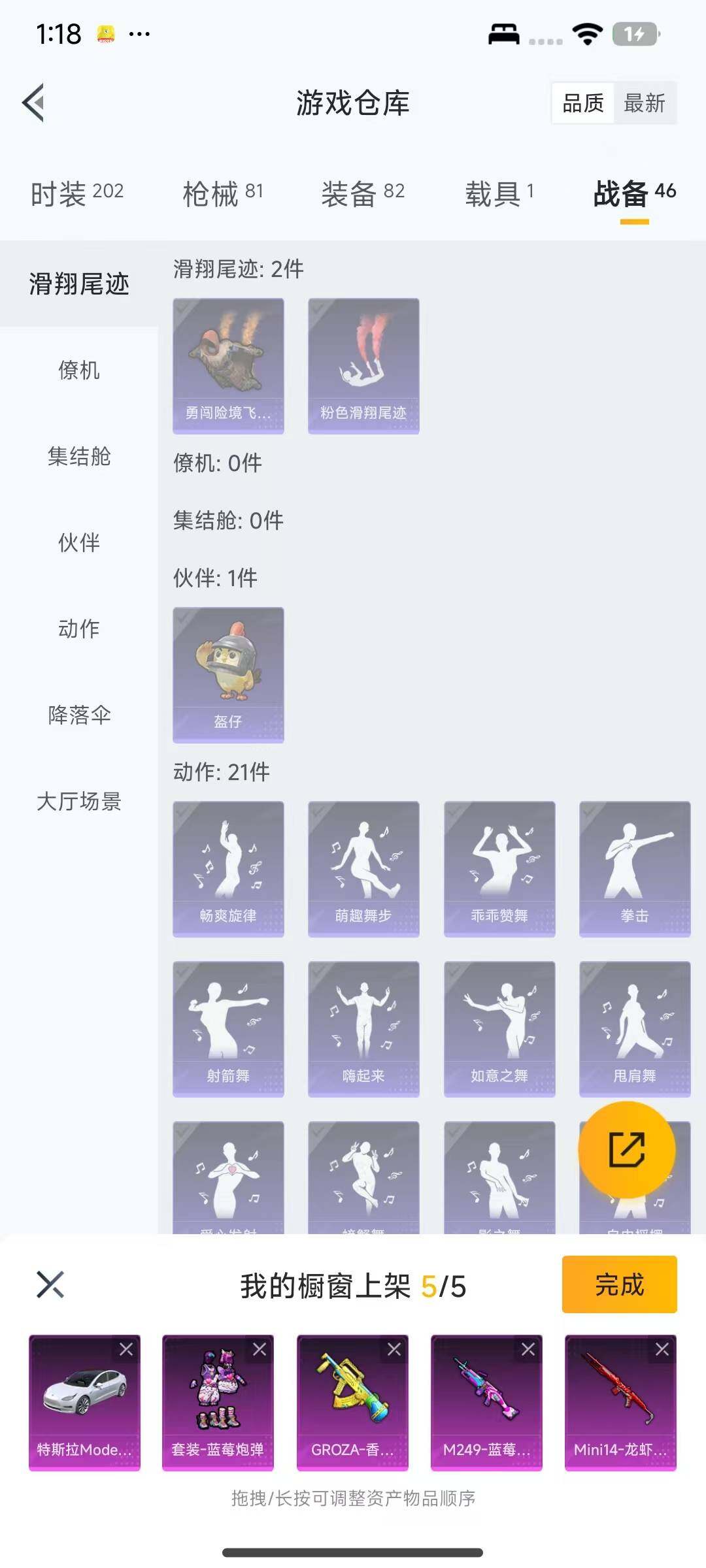
Task: Select the 甩肩舞 dance emote
Action: [635, 1027]
